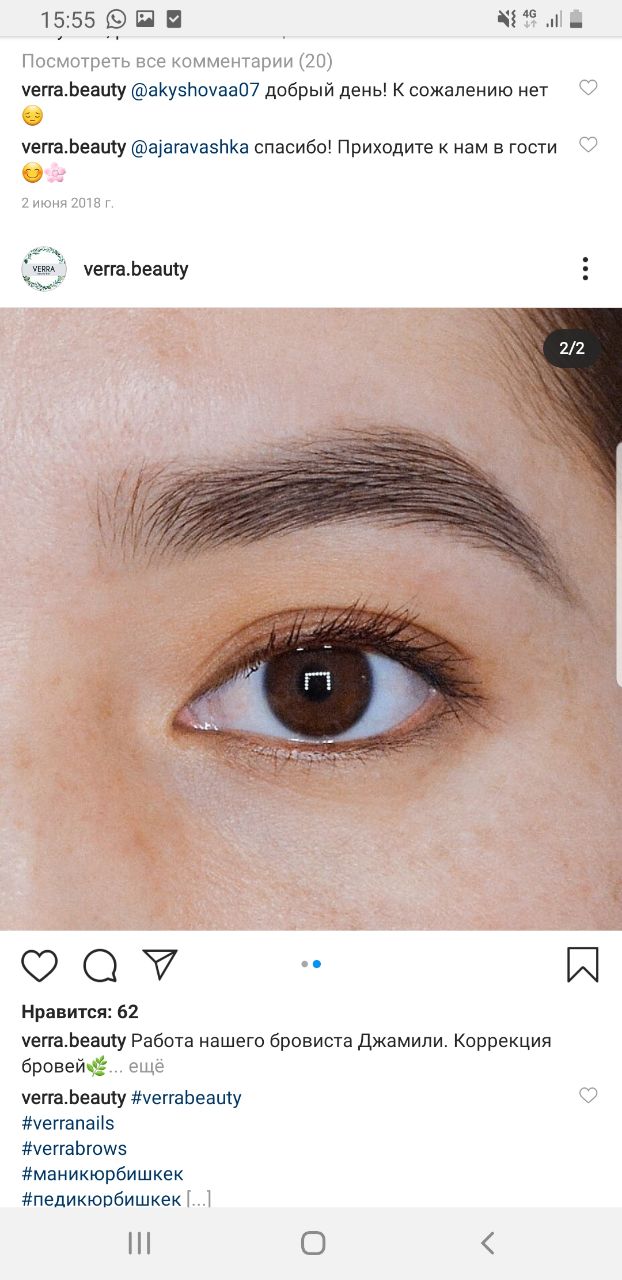Open verra.beauty profile from post header
The height and width of the screenshot is (1280, 622).
(136, 269)
